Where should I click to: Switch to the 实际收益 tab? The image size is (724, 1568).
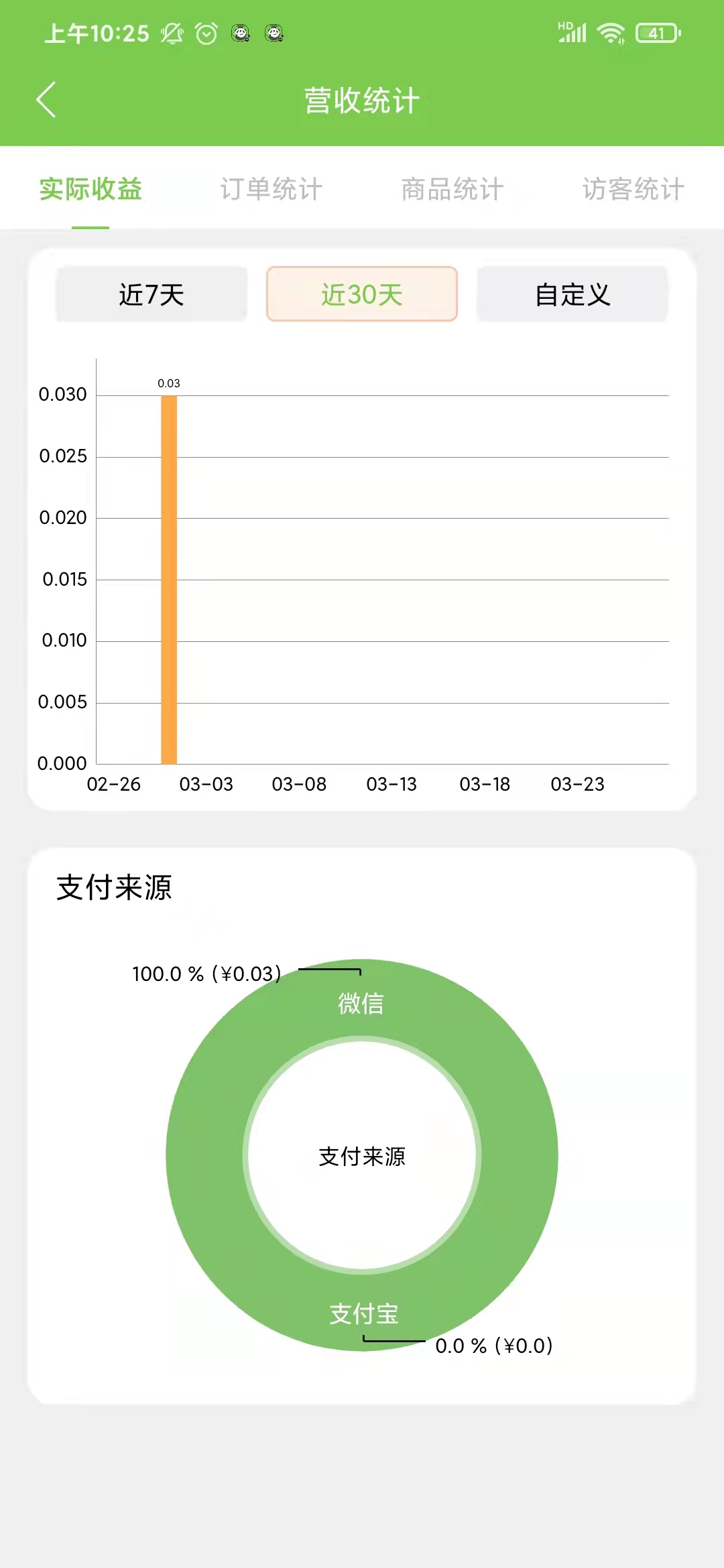[x=90, y=190]
